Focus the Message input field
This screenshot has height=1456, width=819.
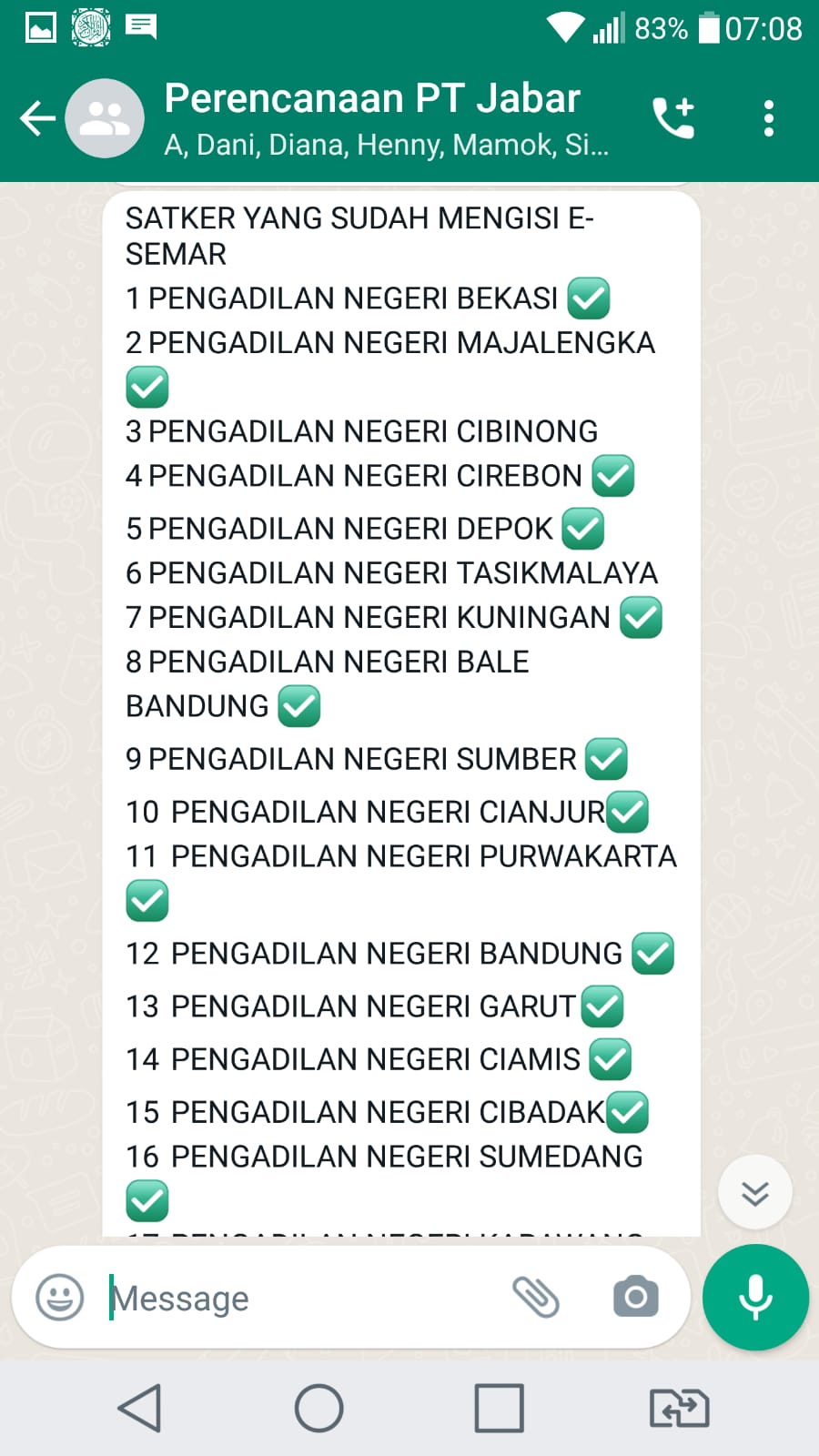click(x=300, y=1298)
